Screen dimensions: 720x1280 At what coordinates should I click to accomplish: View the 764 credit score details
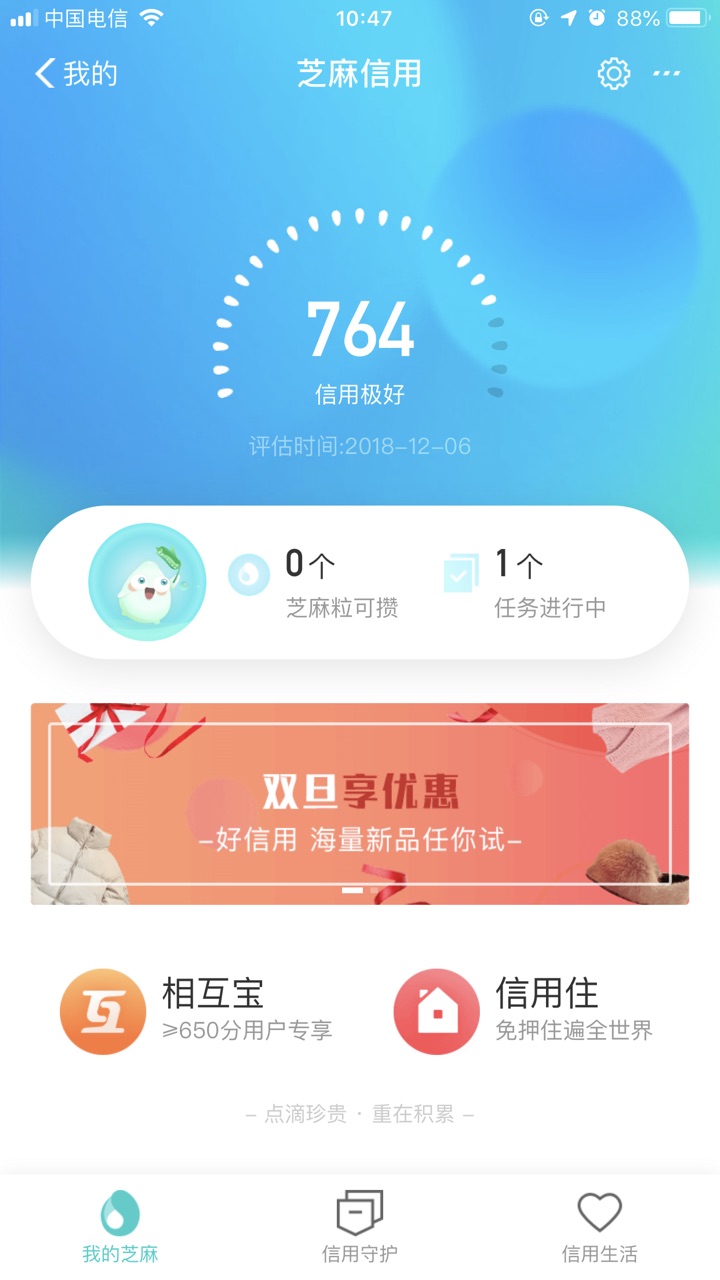(360, 330)
